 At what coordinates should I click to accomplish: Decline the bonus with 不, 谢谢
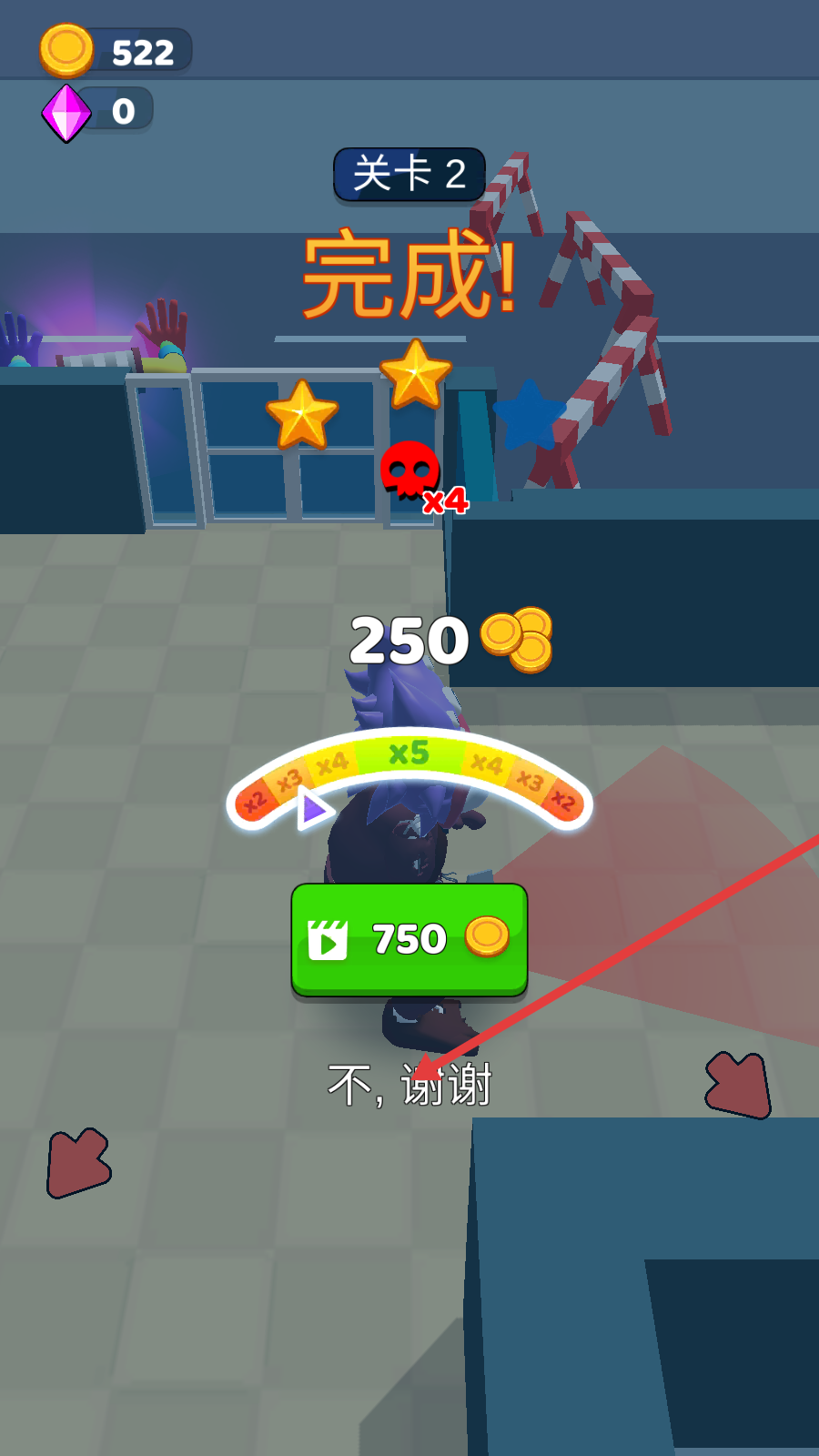click(x=409, y=1085)
